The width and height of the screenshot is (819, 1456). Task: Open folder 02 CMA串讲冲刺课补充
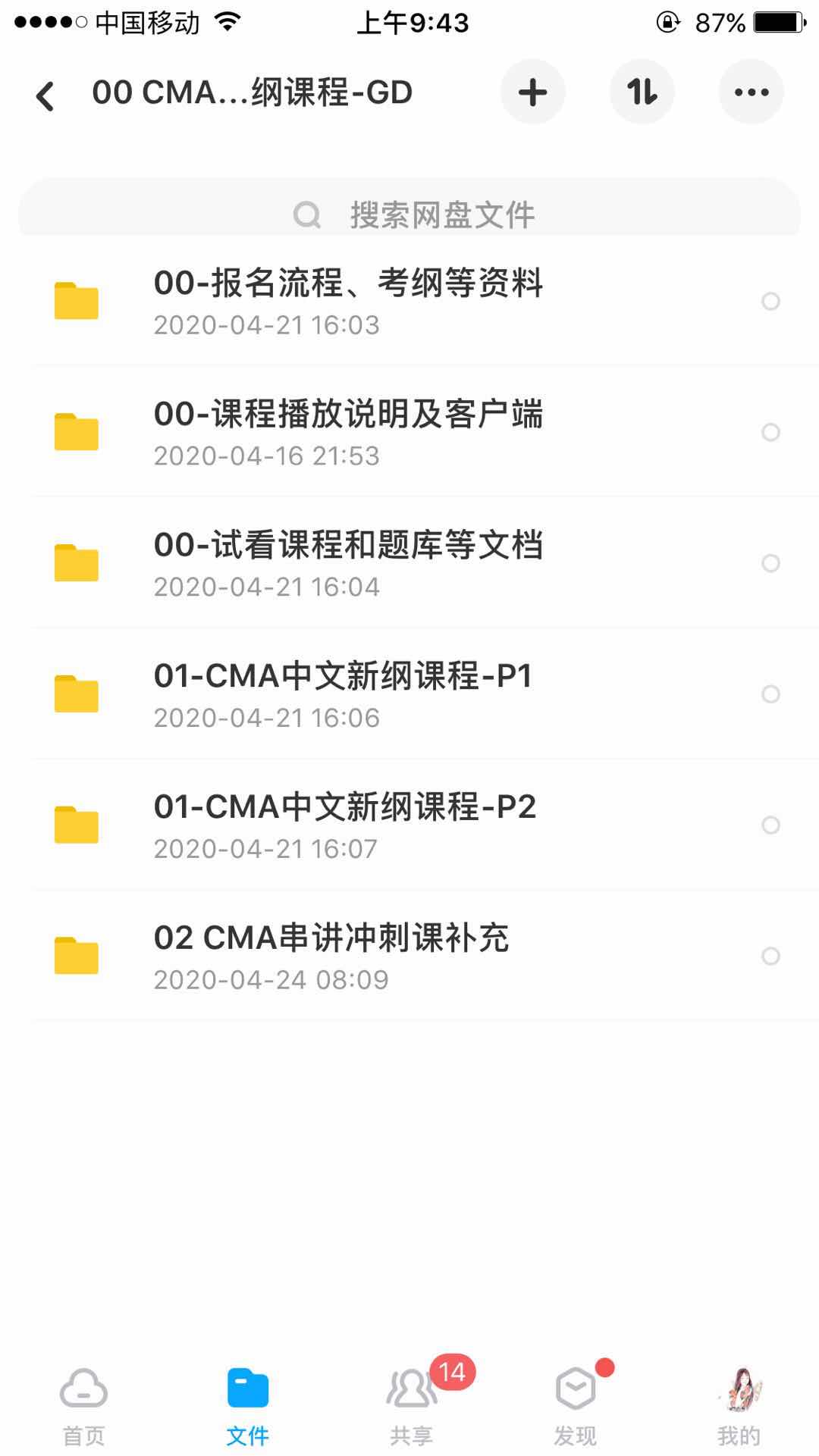(331, 957)
